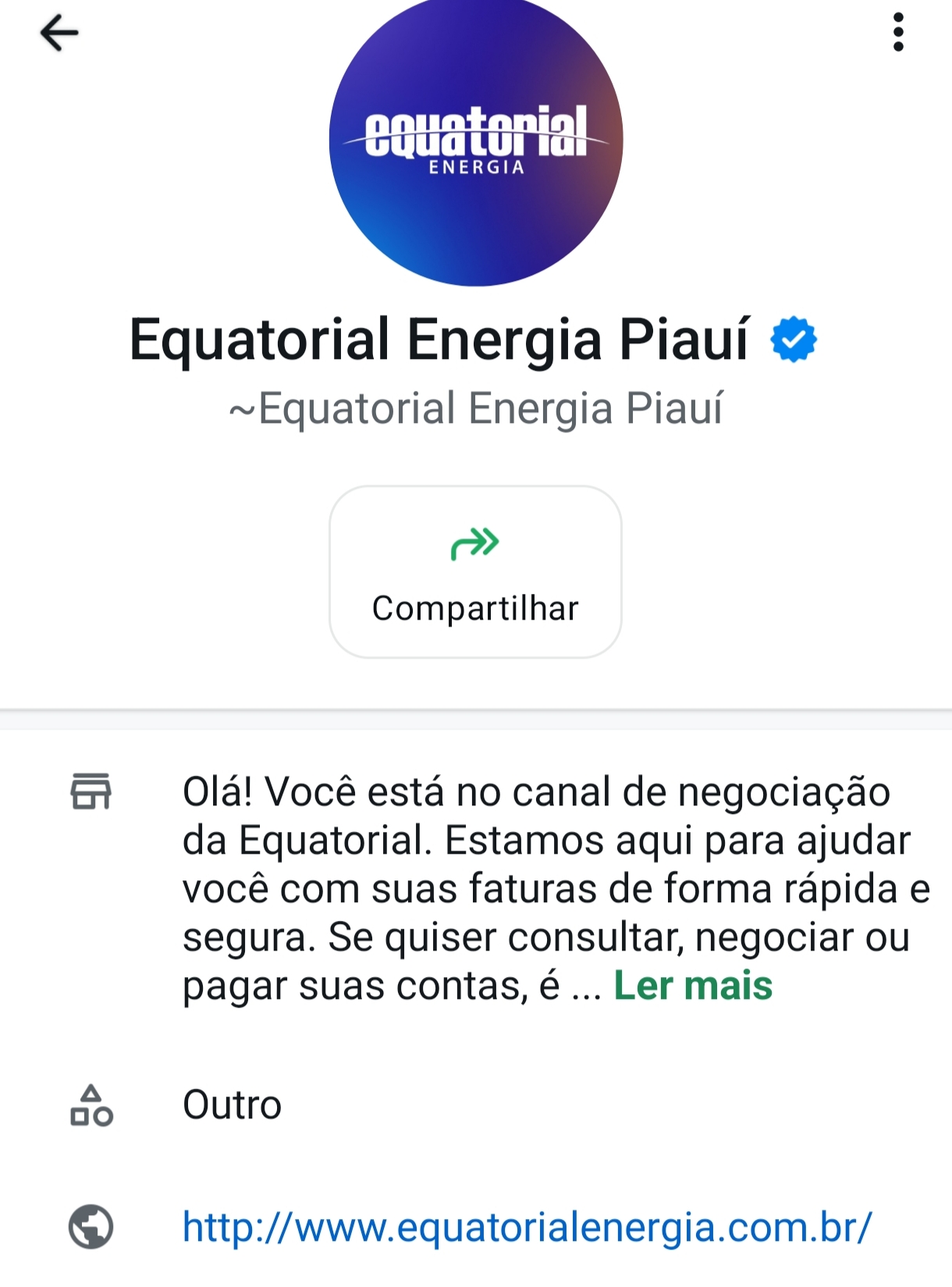Tap the Compartilhar button
This screenshot has height=1287, width=952.
point(475,571)
